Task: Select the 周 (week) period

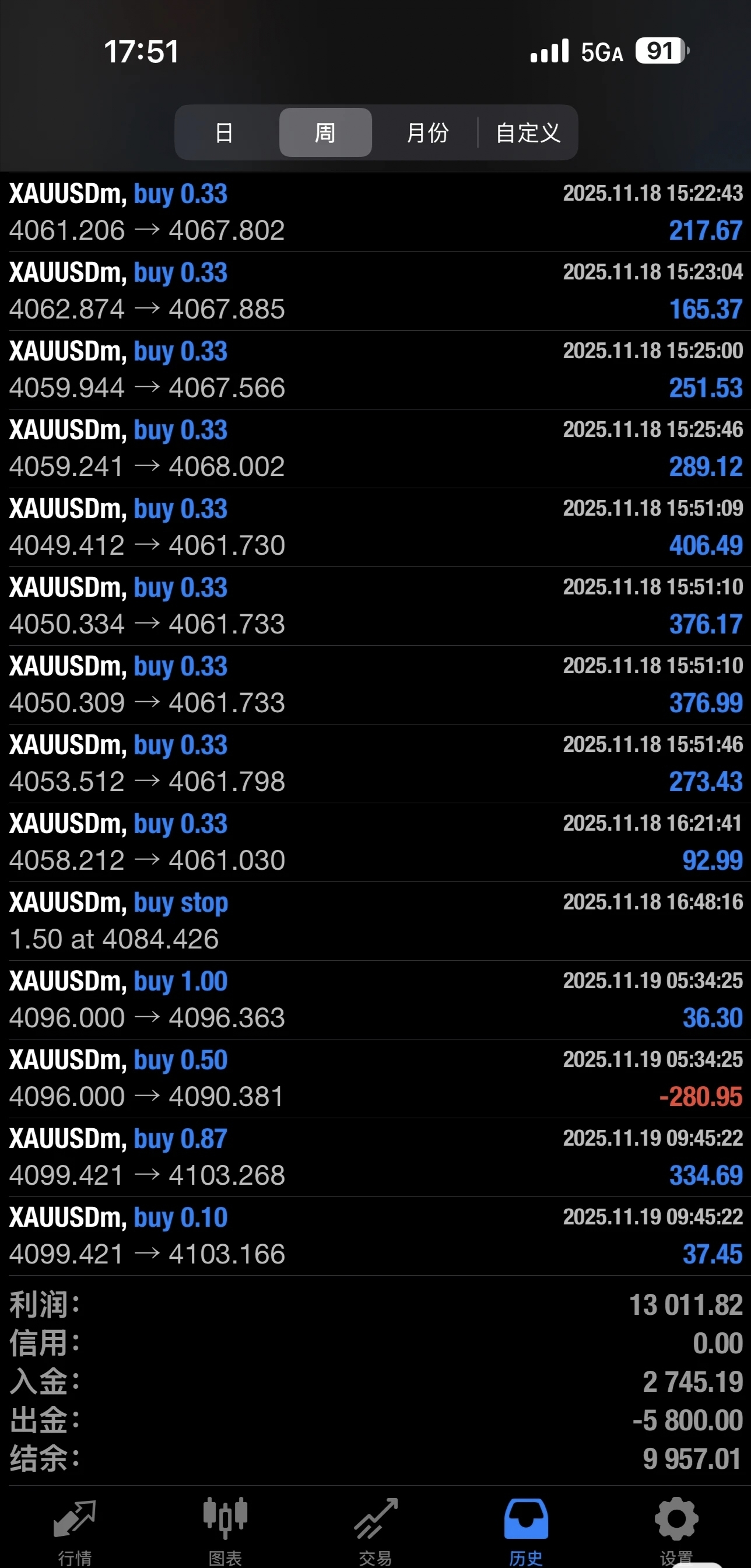Action: (x=325, y=132)
